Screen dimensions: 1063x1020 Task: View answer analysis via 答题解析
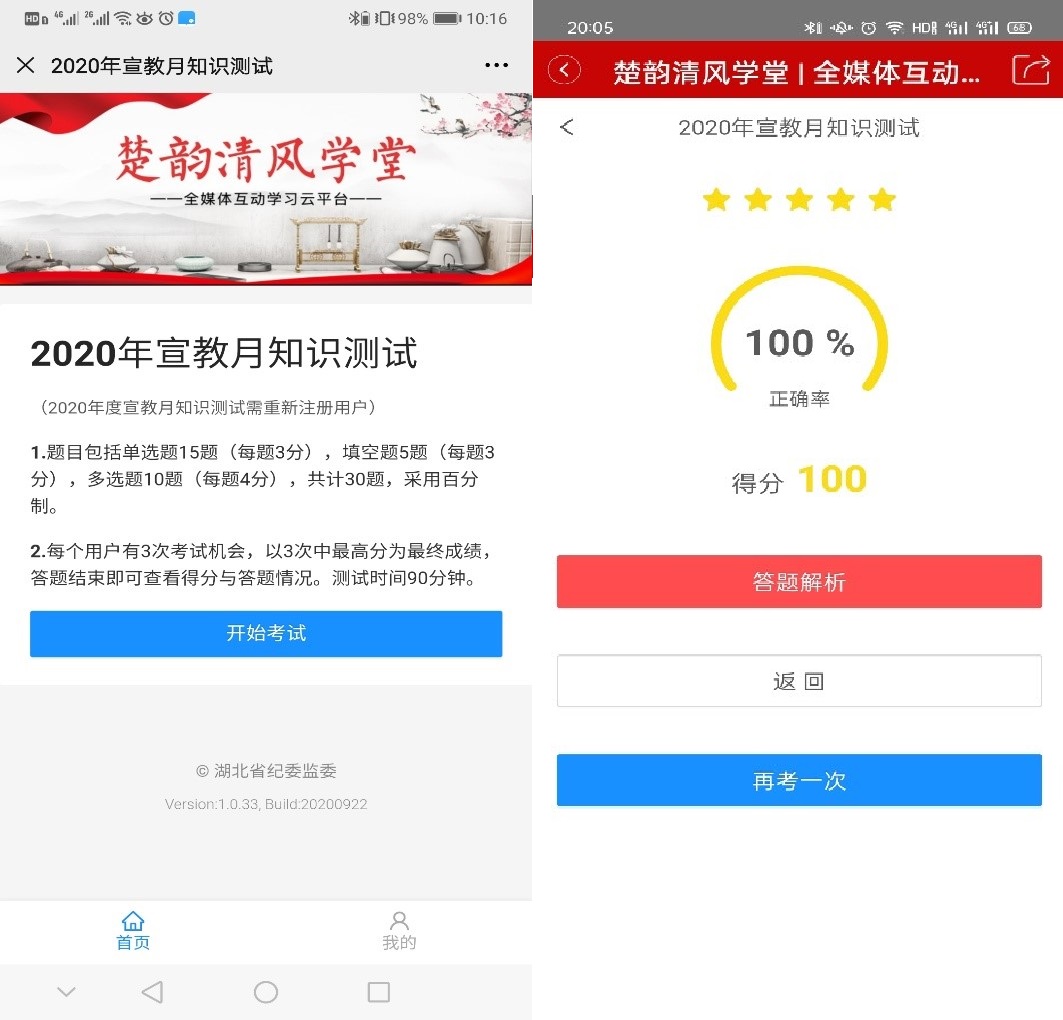coord(799,582)
